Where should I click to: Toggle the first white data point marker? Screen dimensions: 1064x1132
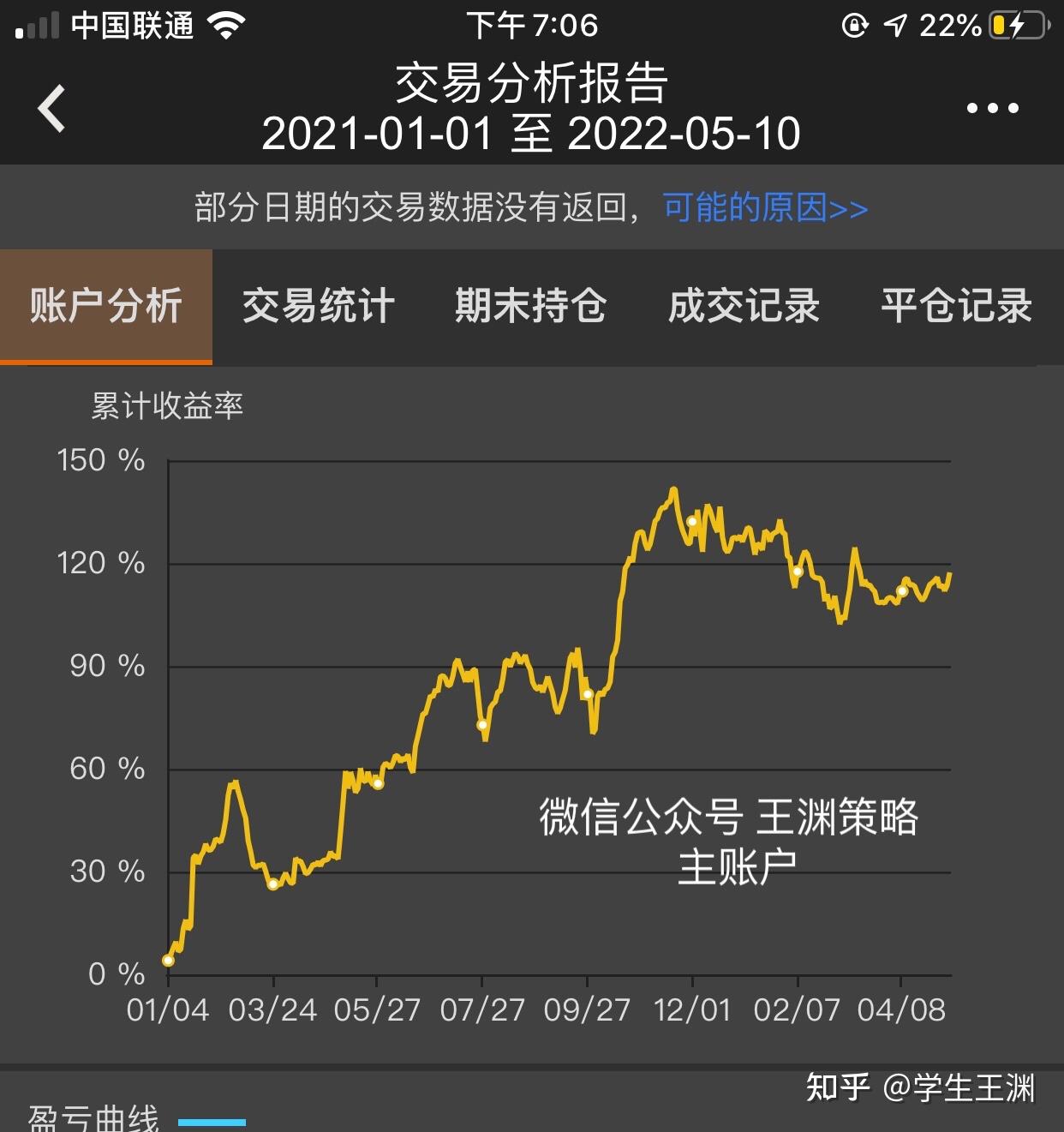pos(169,961)
